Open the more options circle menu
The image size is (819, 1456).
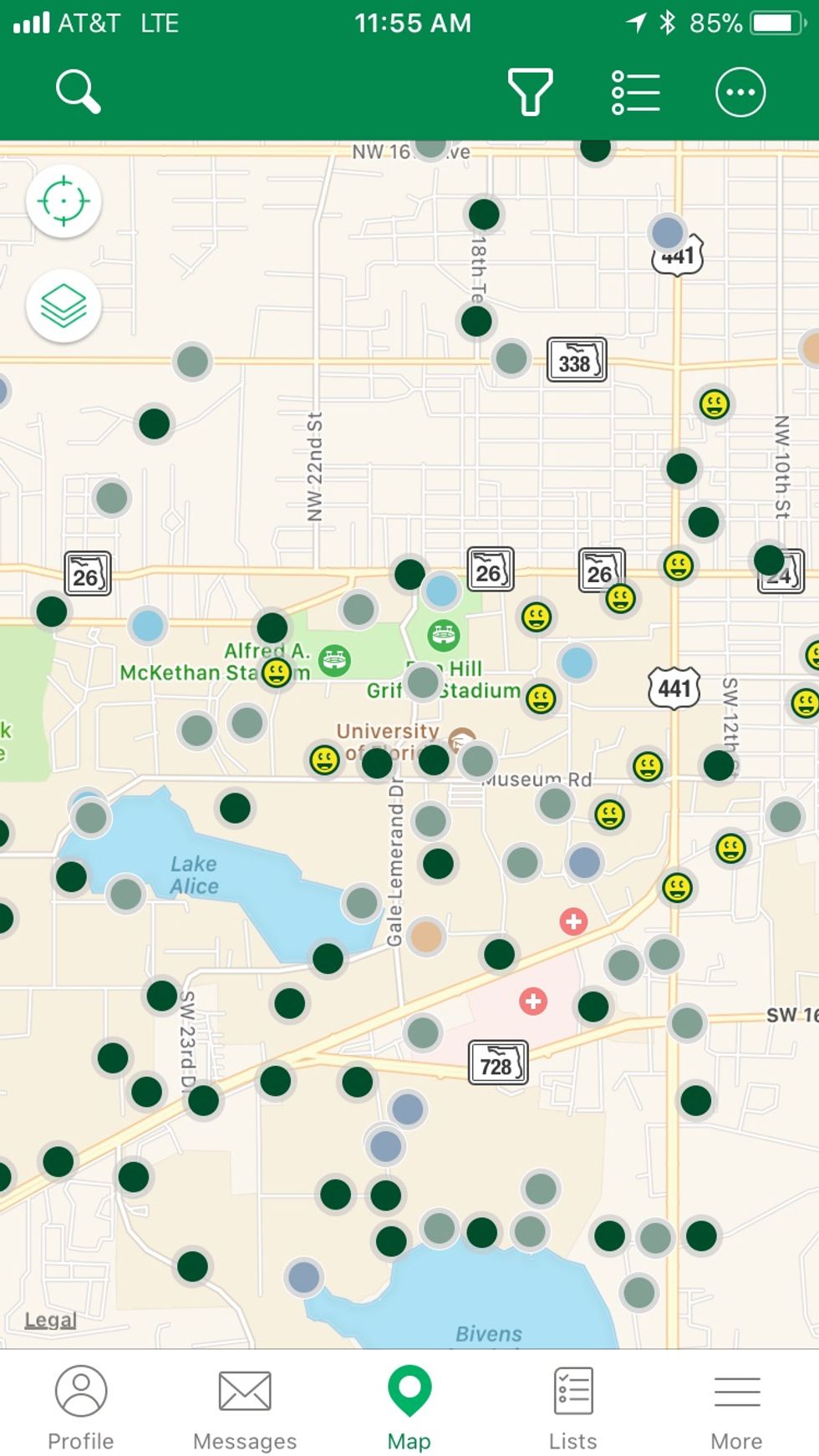(x=740, y=91)
